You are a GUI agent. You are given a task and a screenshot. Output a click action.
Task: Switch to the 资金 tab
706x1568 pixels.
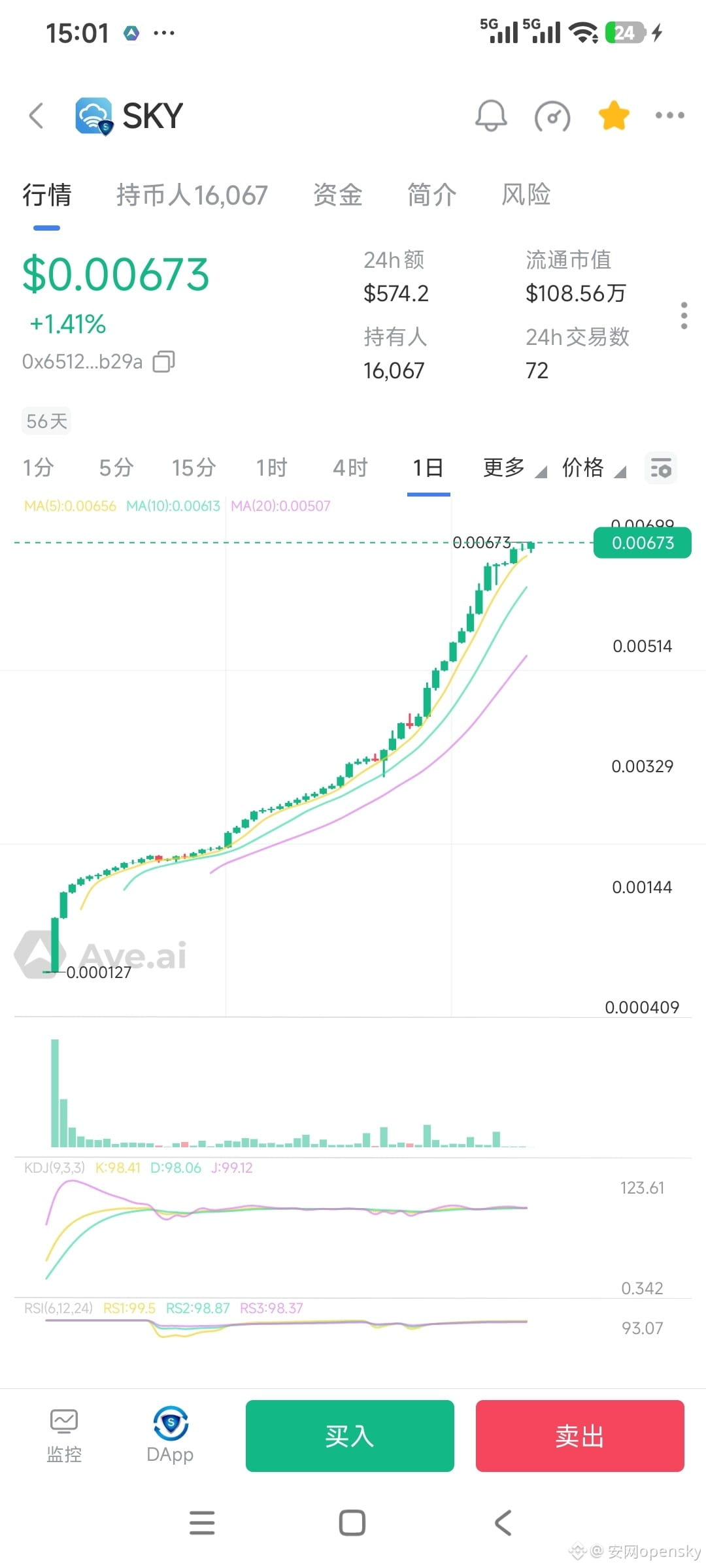[x=337, y=195]
